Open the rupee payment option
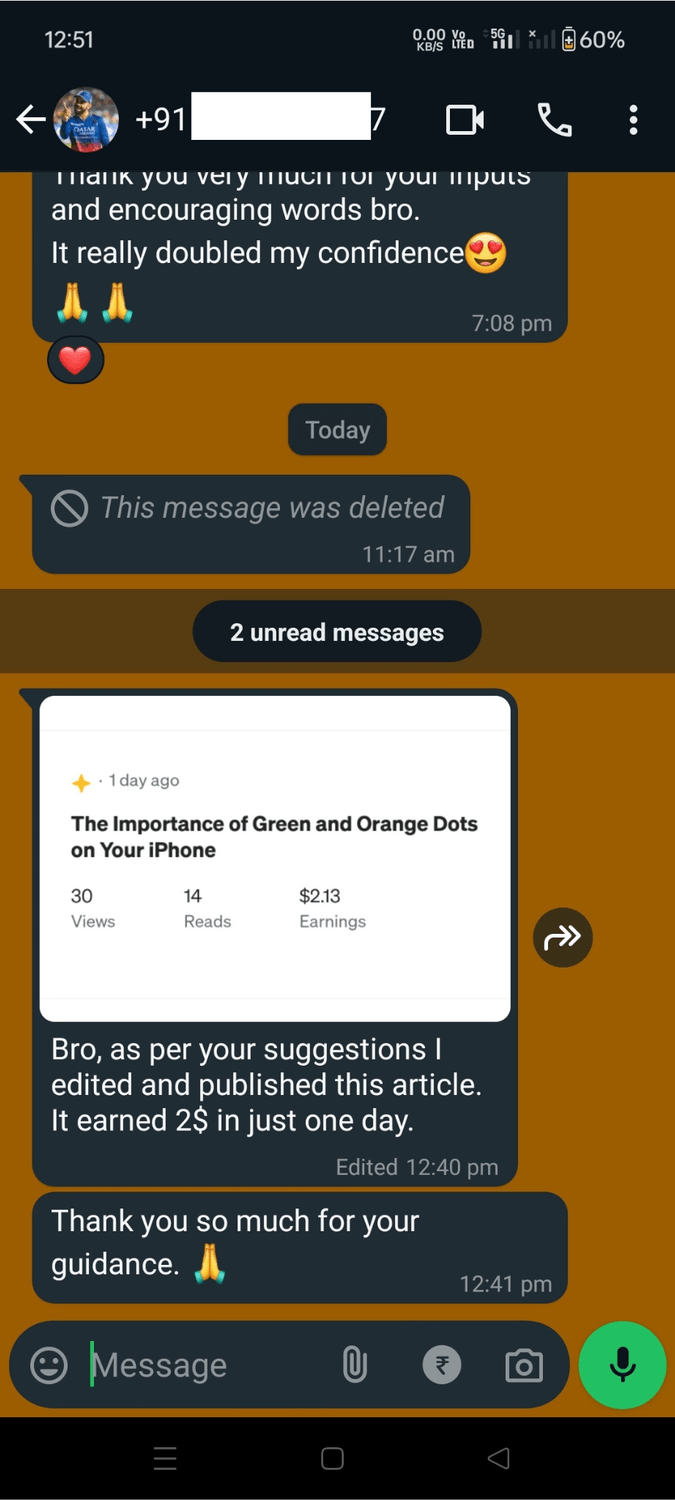The image size is (675, 1500). [x=441, y=1365]
